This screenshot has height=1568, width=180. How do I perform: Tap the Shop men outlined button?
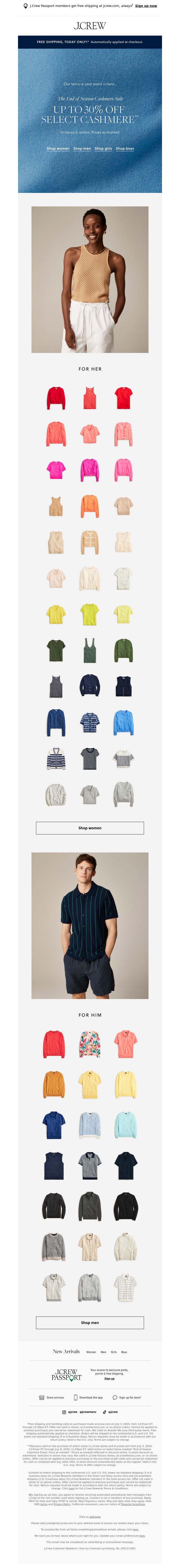[x=90, y=1323]
